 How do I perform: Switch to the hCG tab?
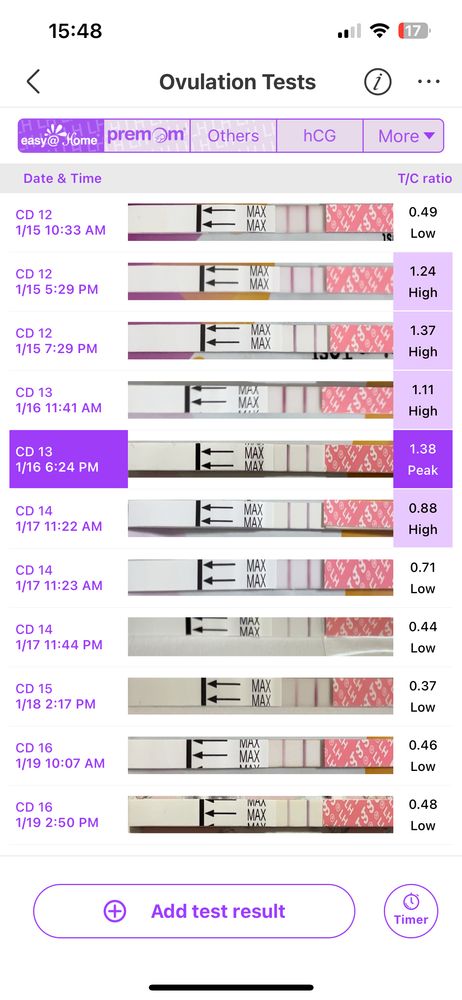click(320, 135)
